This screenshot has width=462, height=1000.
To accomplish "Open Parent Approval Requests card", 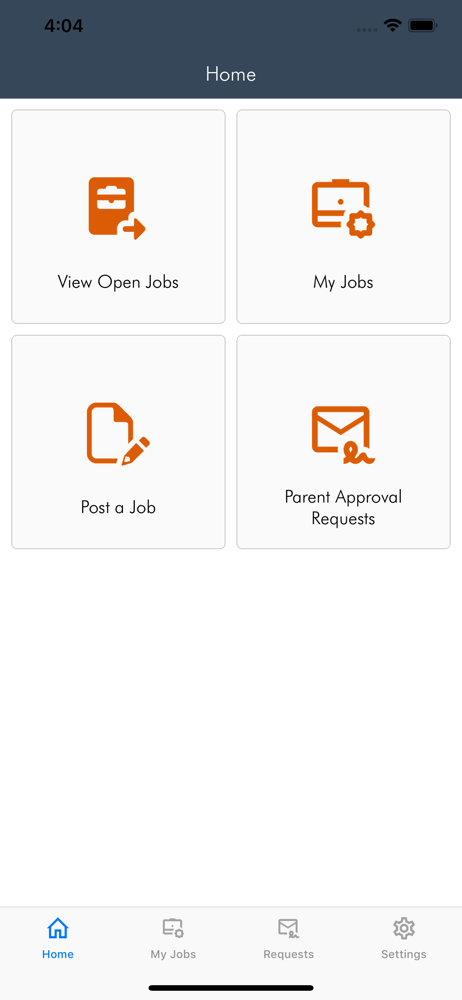I will tap(343, 442).
